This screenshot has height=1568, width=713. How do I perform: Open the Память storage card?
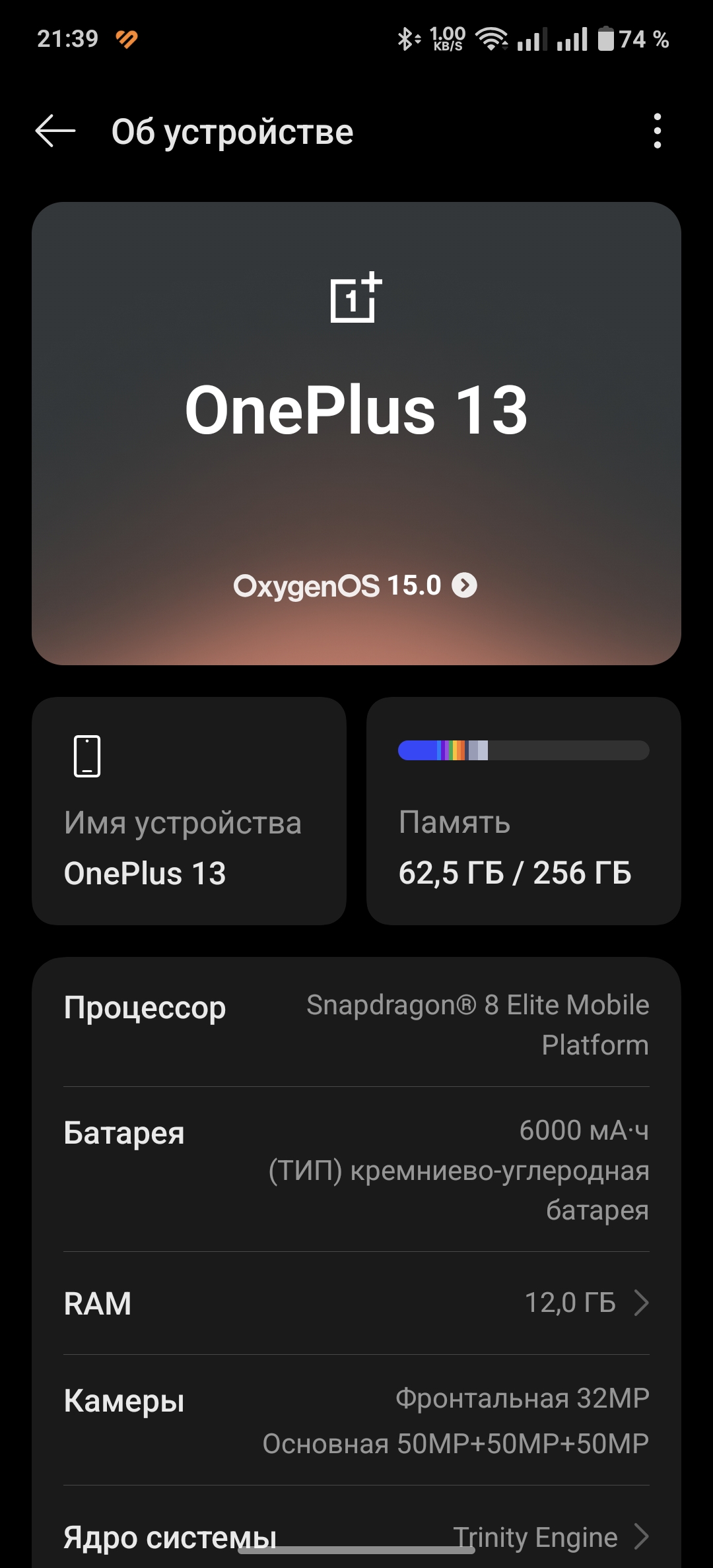click(x=524, y=811)
